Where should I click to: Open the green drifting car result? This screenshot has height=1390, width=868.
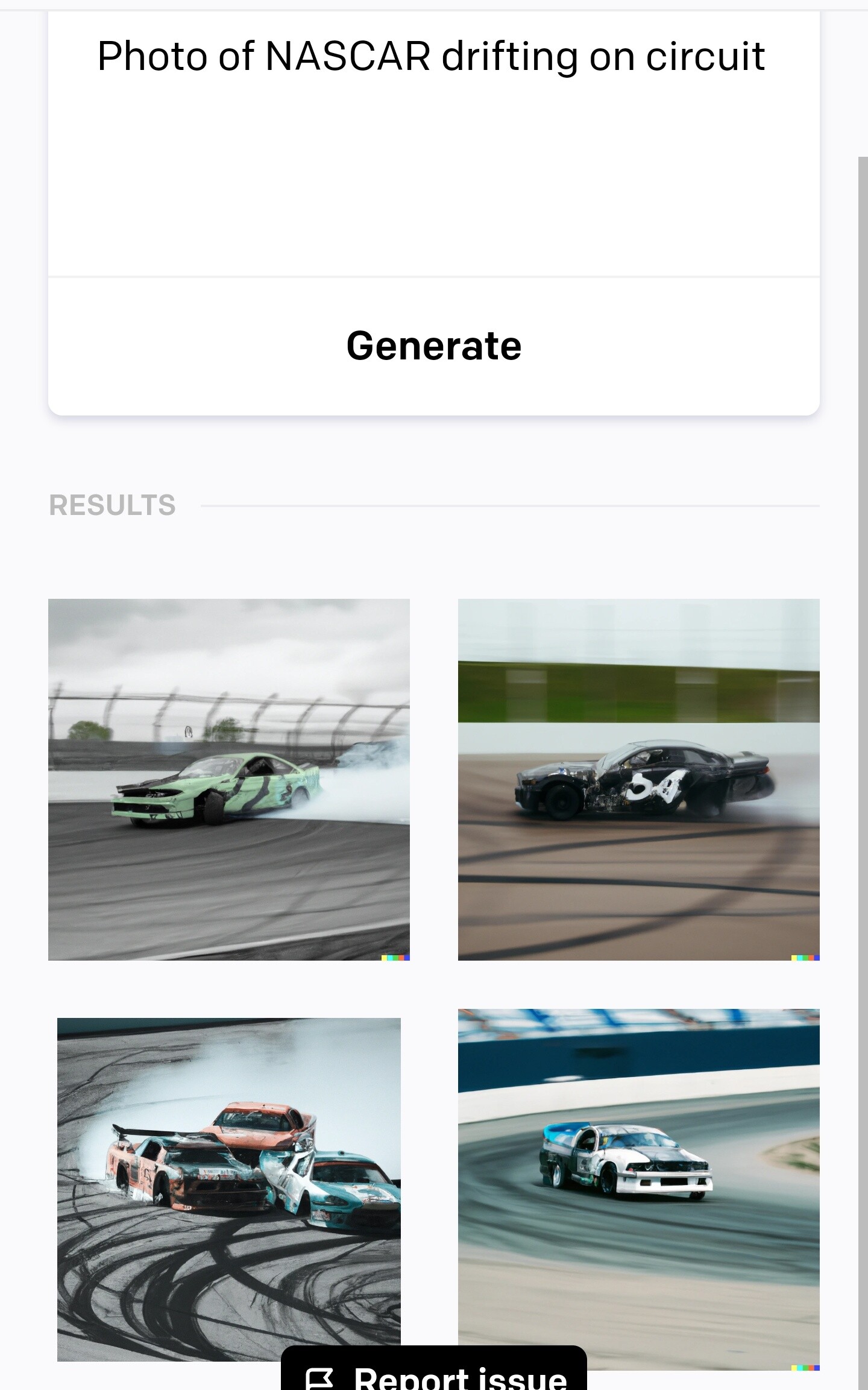coord(229,779)
